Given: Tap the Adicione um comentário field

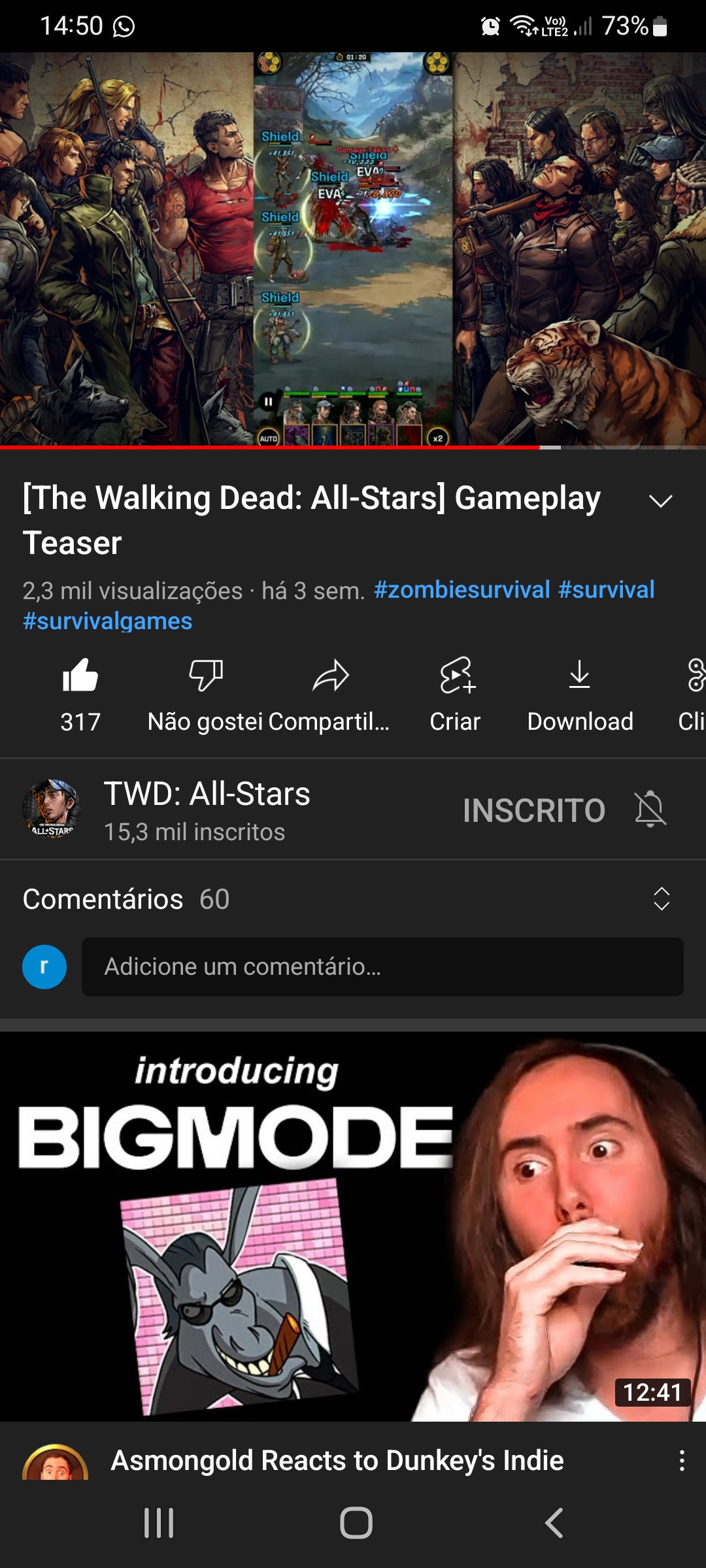Looking at the screenshot, I should coord(382,967).
